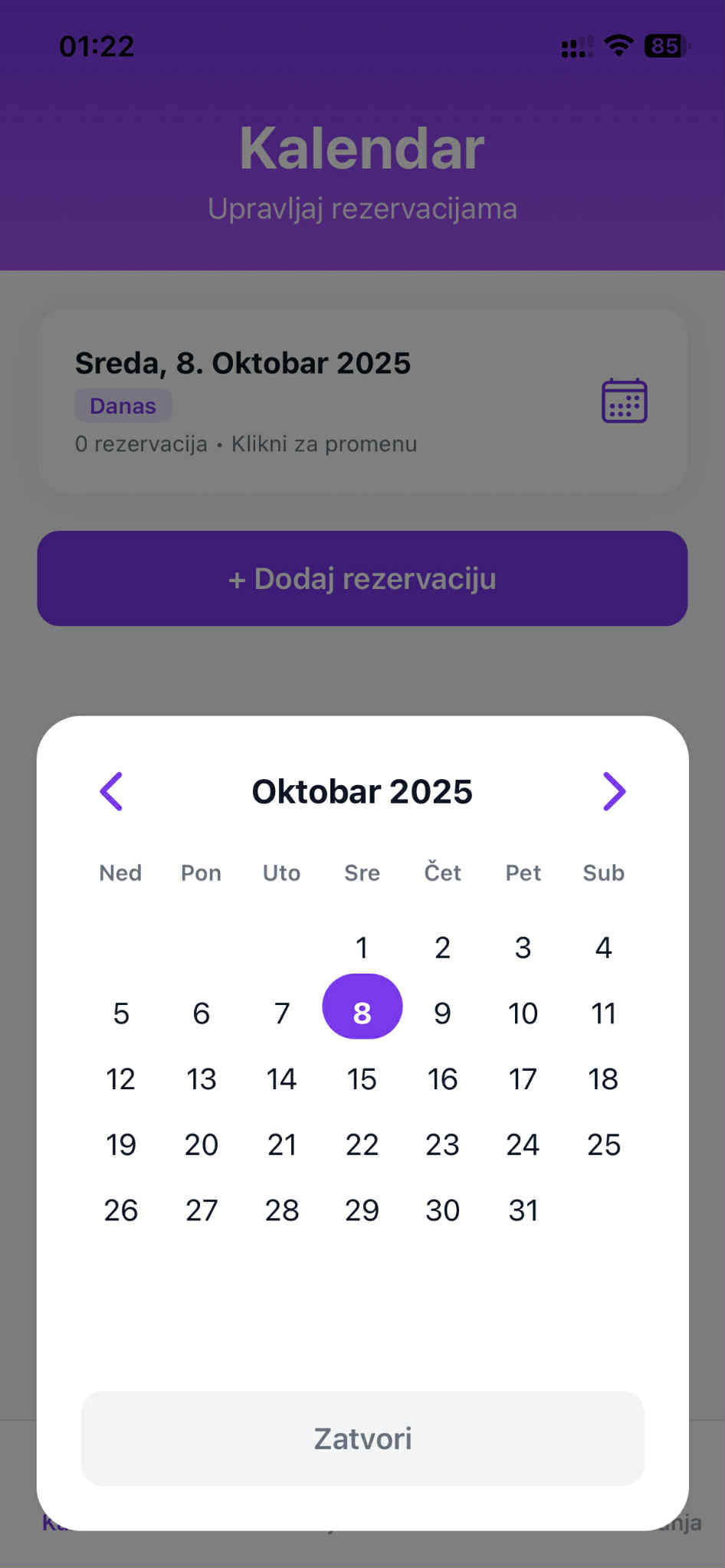
Task: Select October 22 in the calendar
Action: 362,1144
